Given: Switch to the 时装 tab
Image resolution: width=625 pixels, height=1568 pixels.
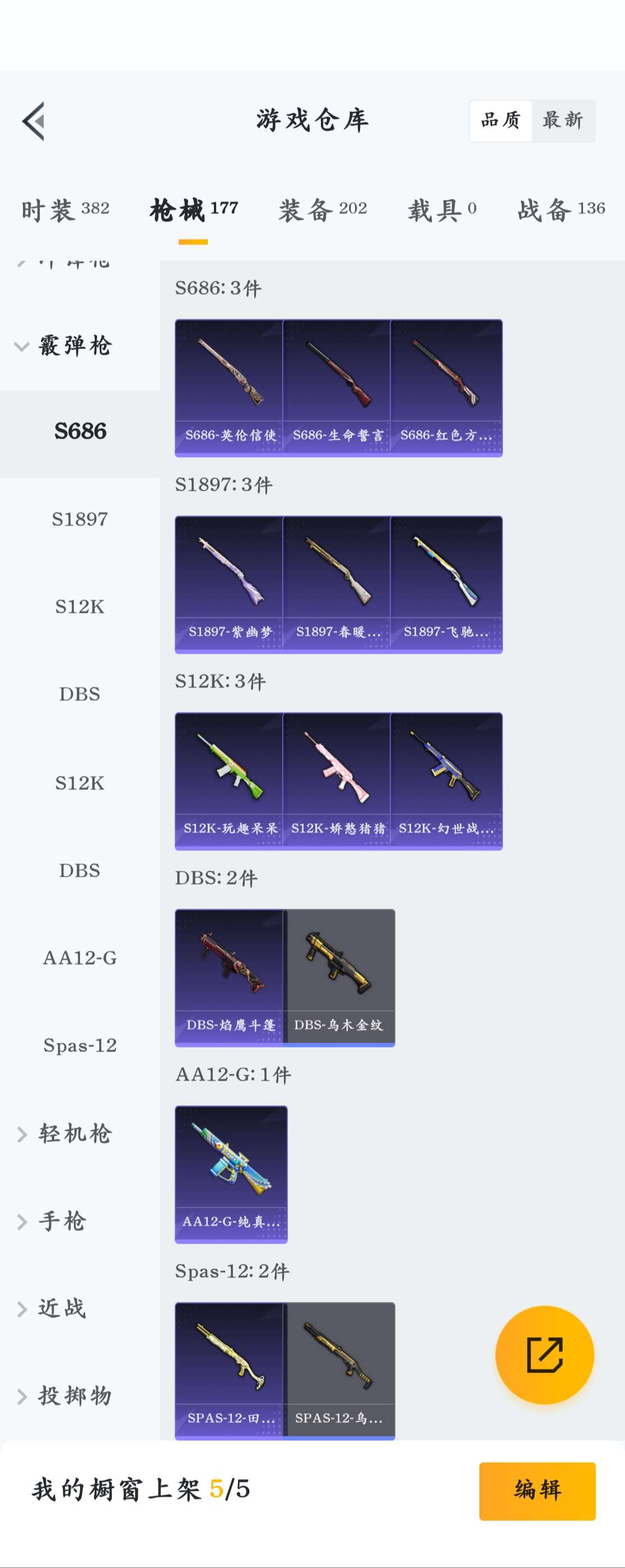Looking at the screenshot, I should (x=65, y=211).
